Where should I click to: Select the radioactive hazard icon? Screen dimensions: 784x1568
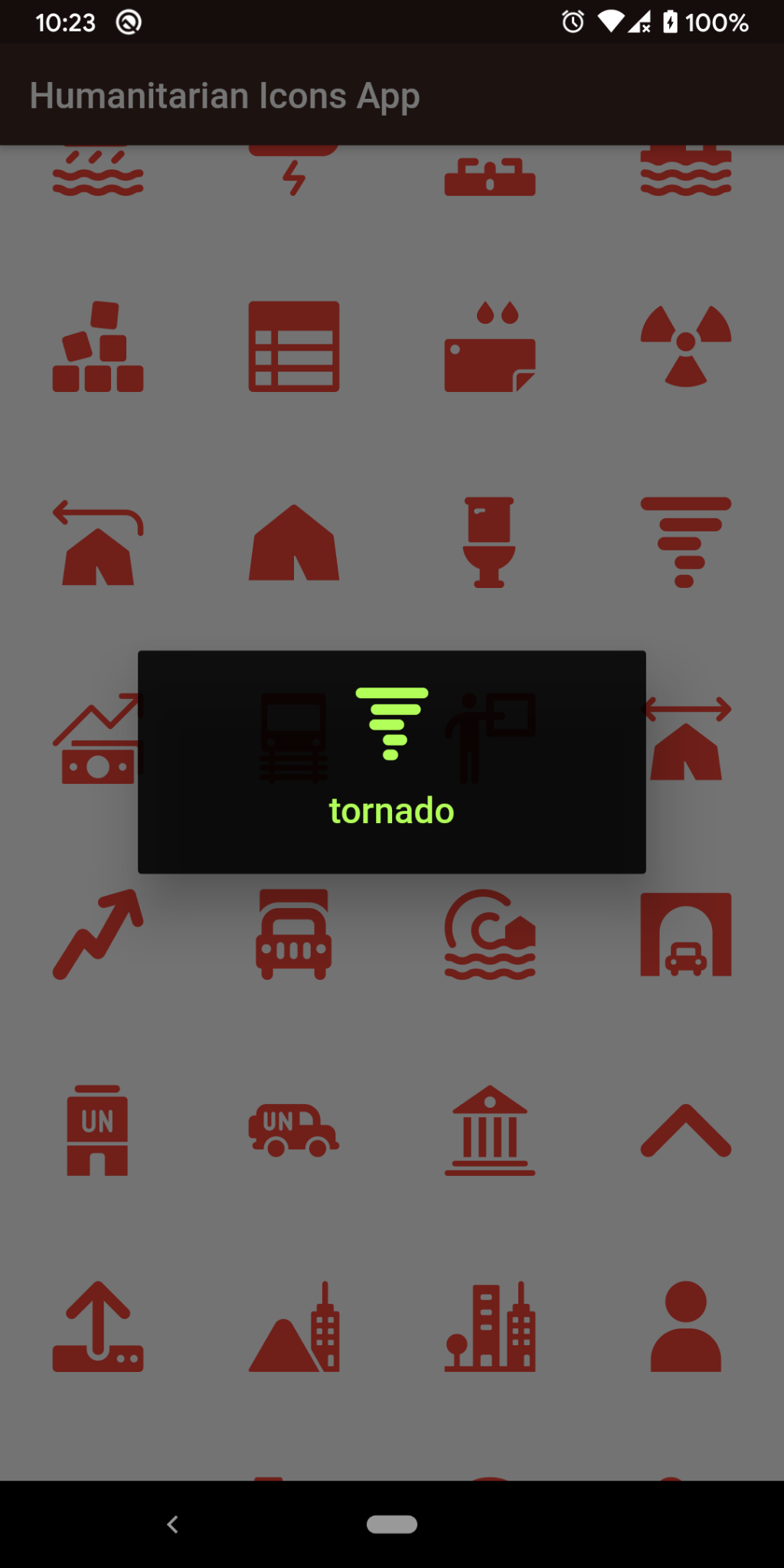point(686,346)
